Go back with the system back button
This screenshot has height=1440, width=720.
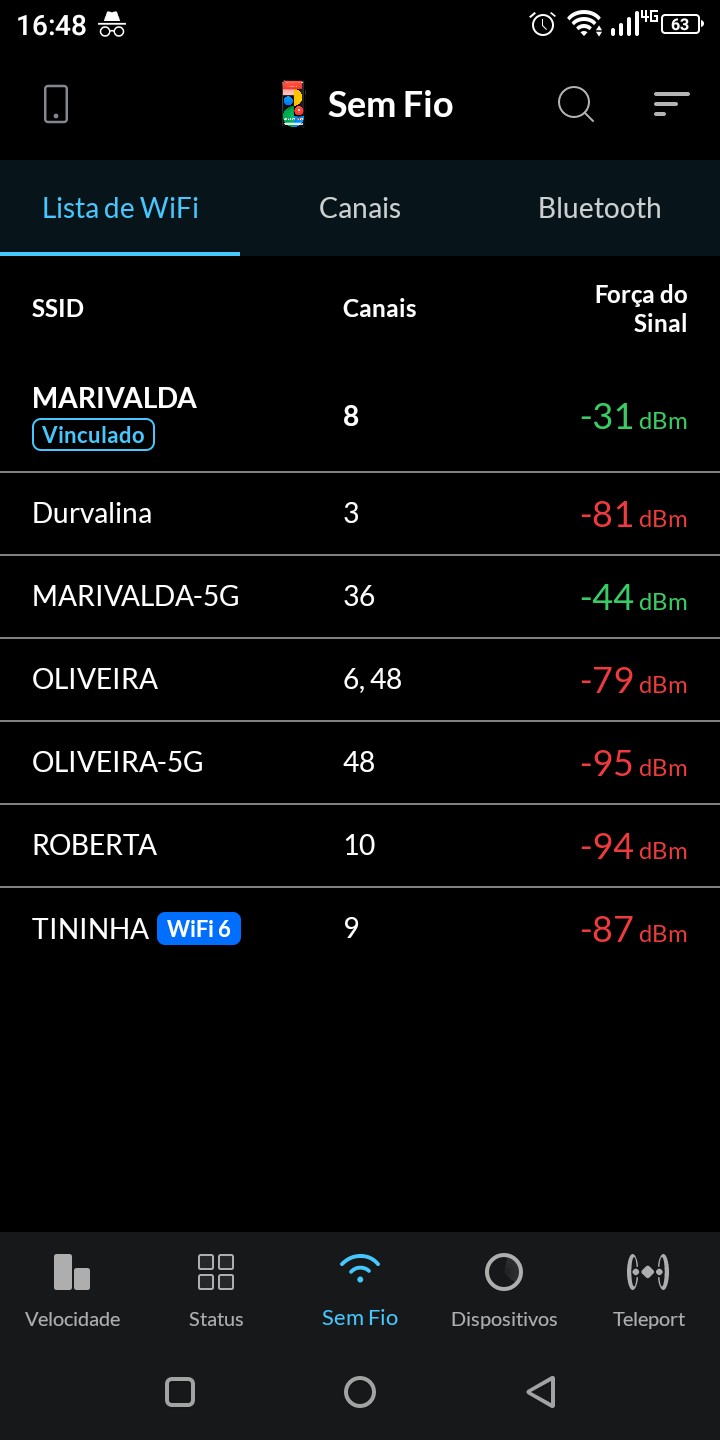(x=540, y=1392)
